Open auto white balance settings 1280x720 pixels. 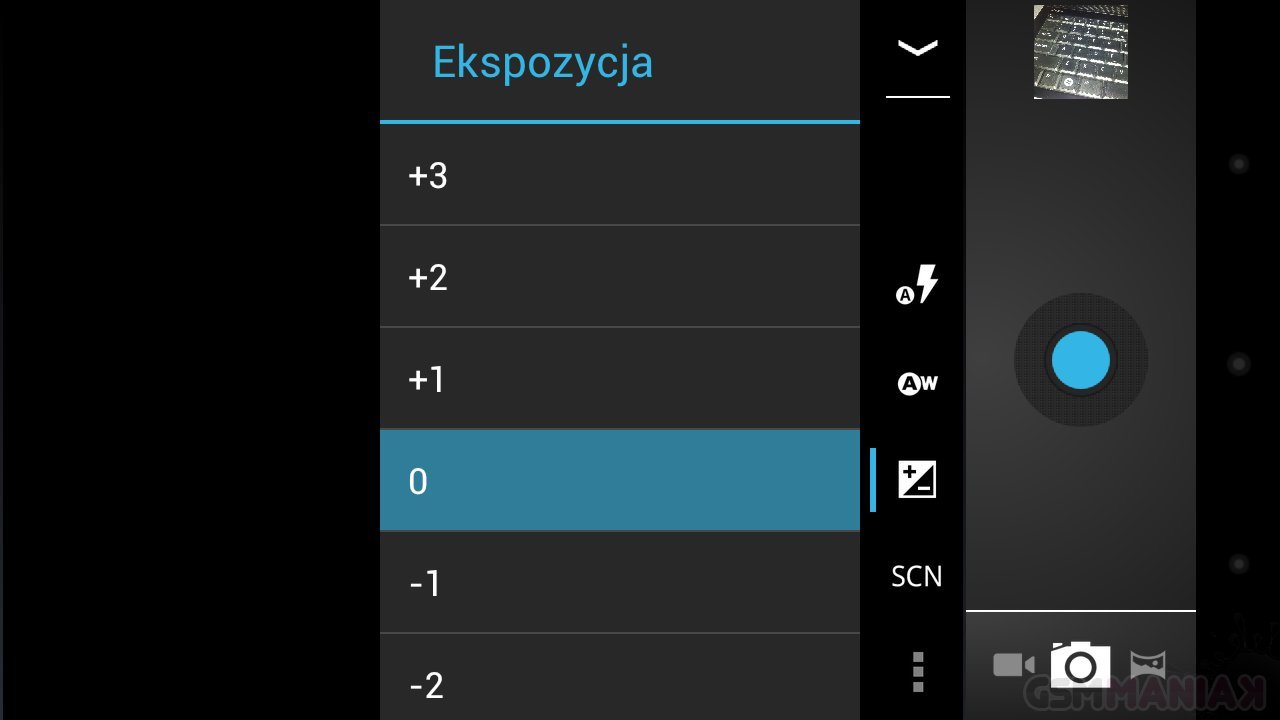pos(917,383)
